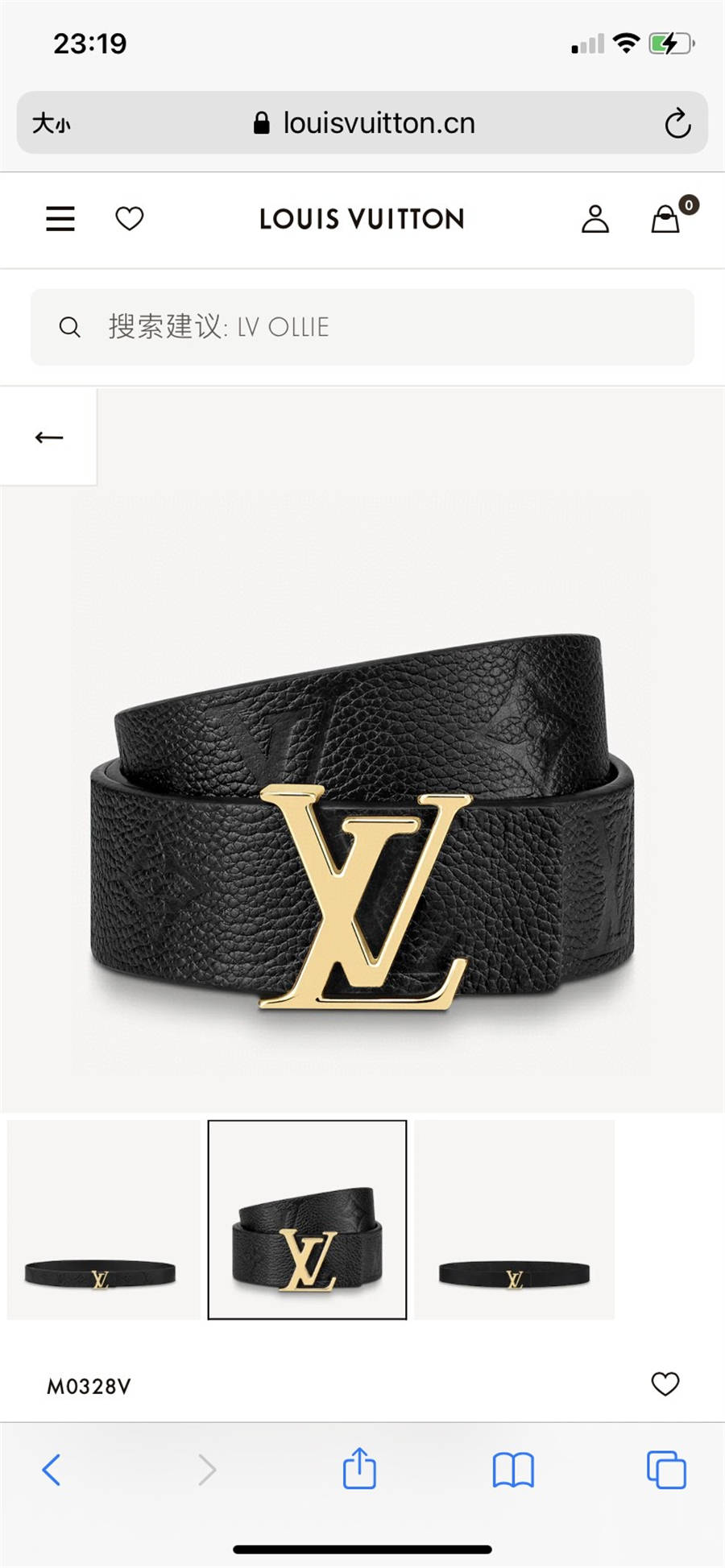
Task: Go back in Safari history
Action: pyautogui.click(x=52, y=1470)
